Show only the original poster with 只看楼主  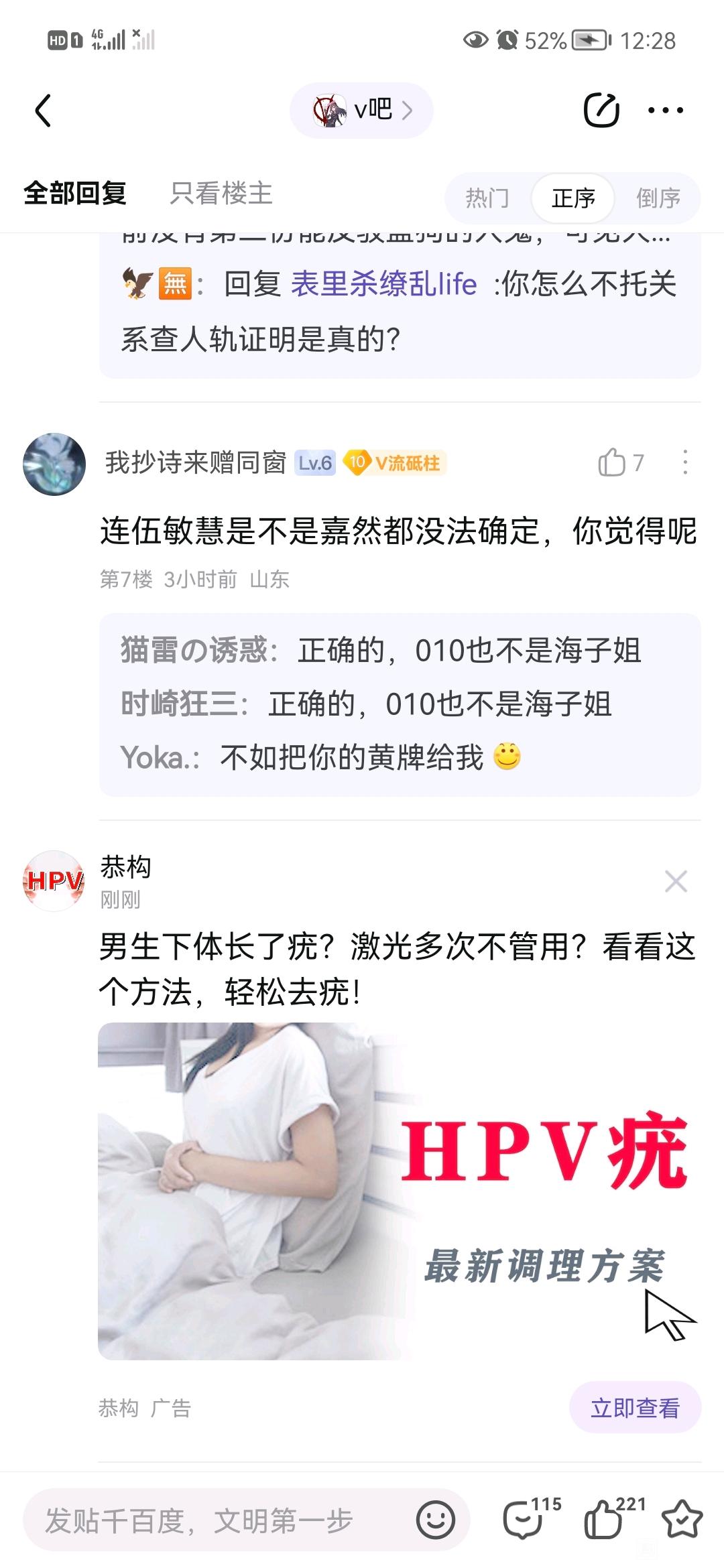[x=221, y=194]
